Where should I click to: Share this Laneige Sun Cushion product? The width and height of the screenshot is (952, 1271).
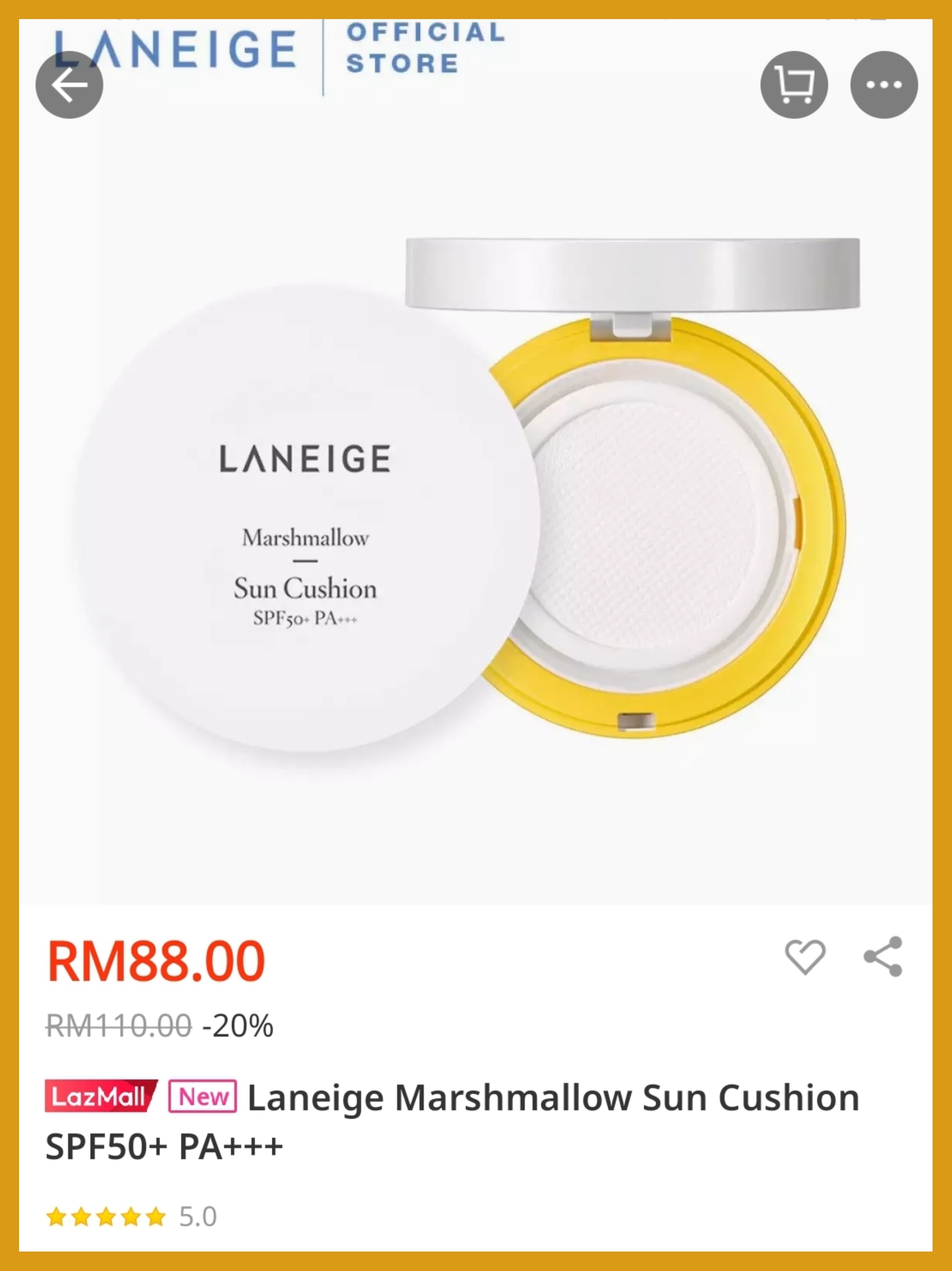tap(883, 957)
